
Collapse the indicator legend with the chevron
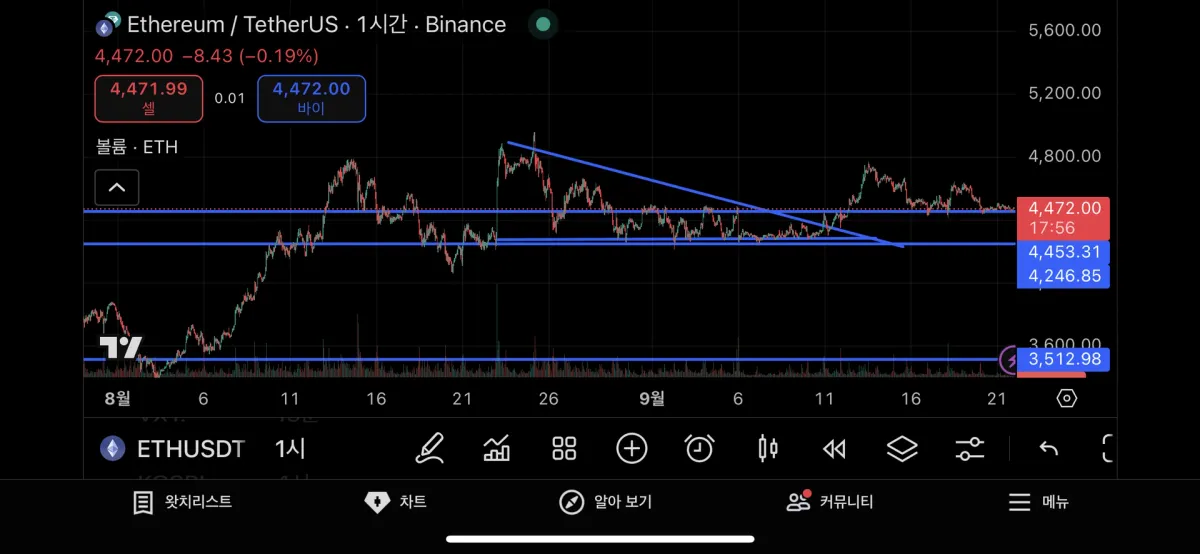pos(117,187)
